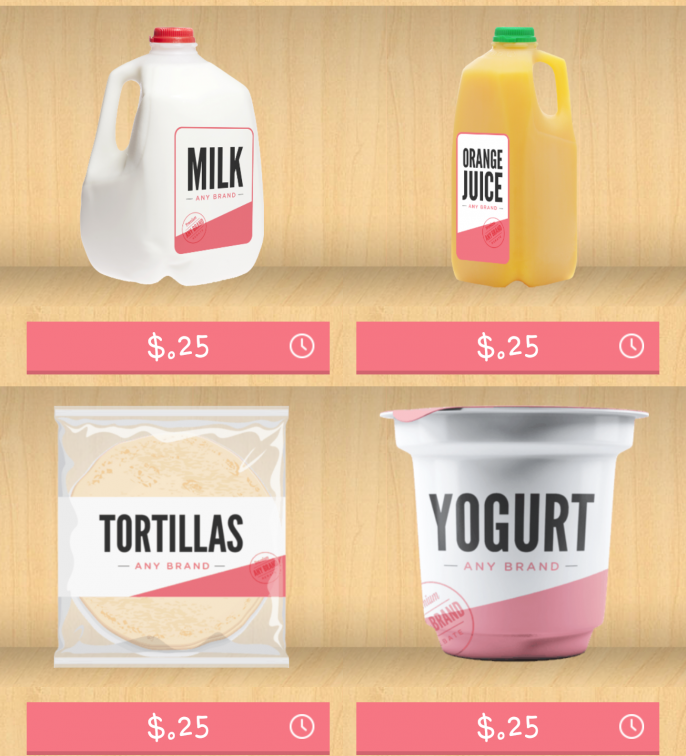Tap the $.25 rebate bar under Yogurt
This screenshot has width=686, height=756.
(x=507, y=727)
